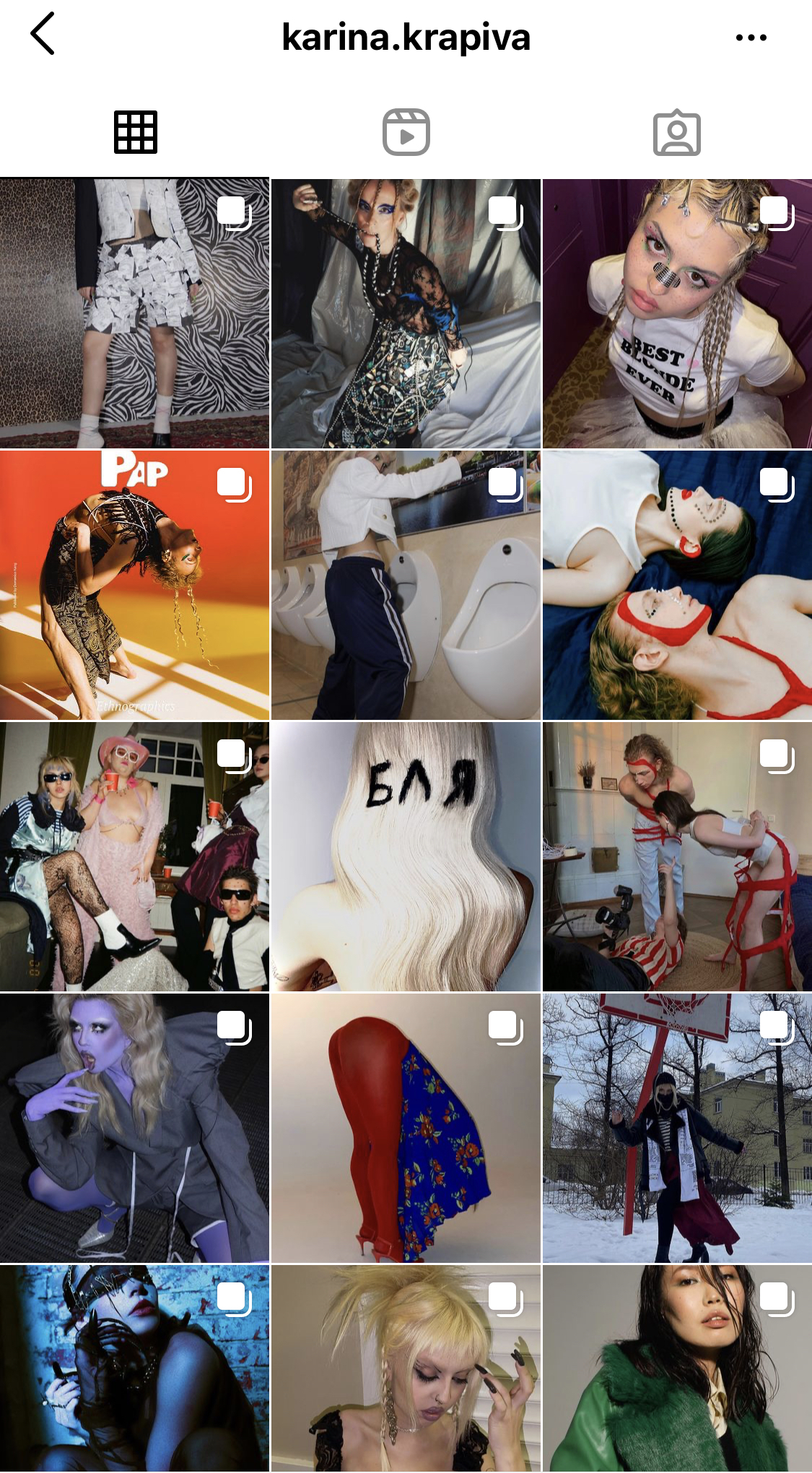Go back from karina.krapiva profile
Screen dimensions: 812x1473
coord(43,34)
